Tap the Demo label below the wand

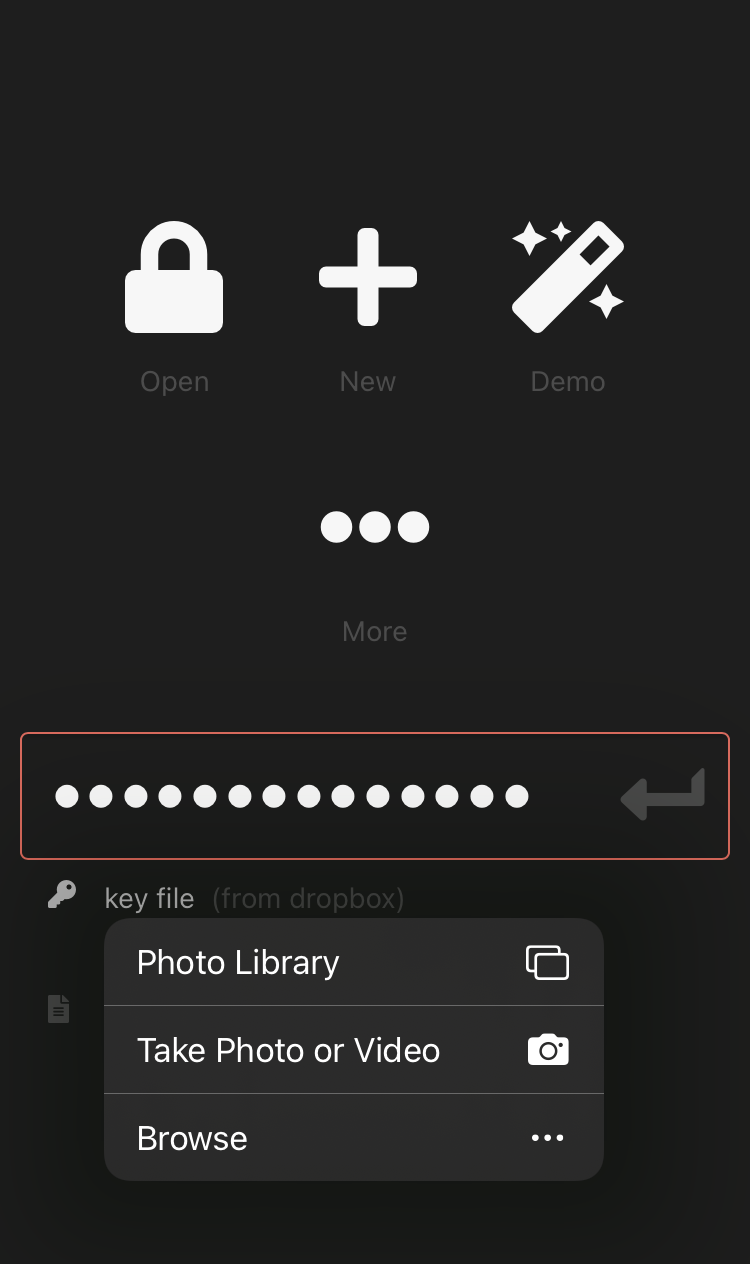point(568,381)
